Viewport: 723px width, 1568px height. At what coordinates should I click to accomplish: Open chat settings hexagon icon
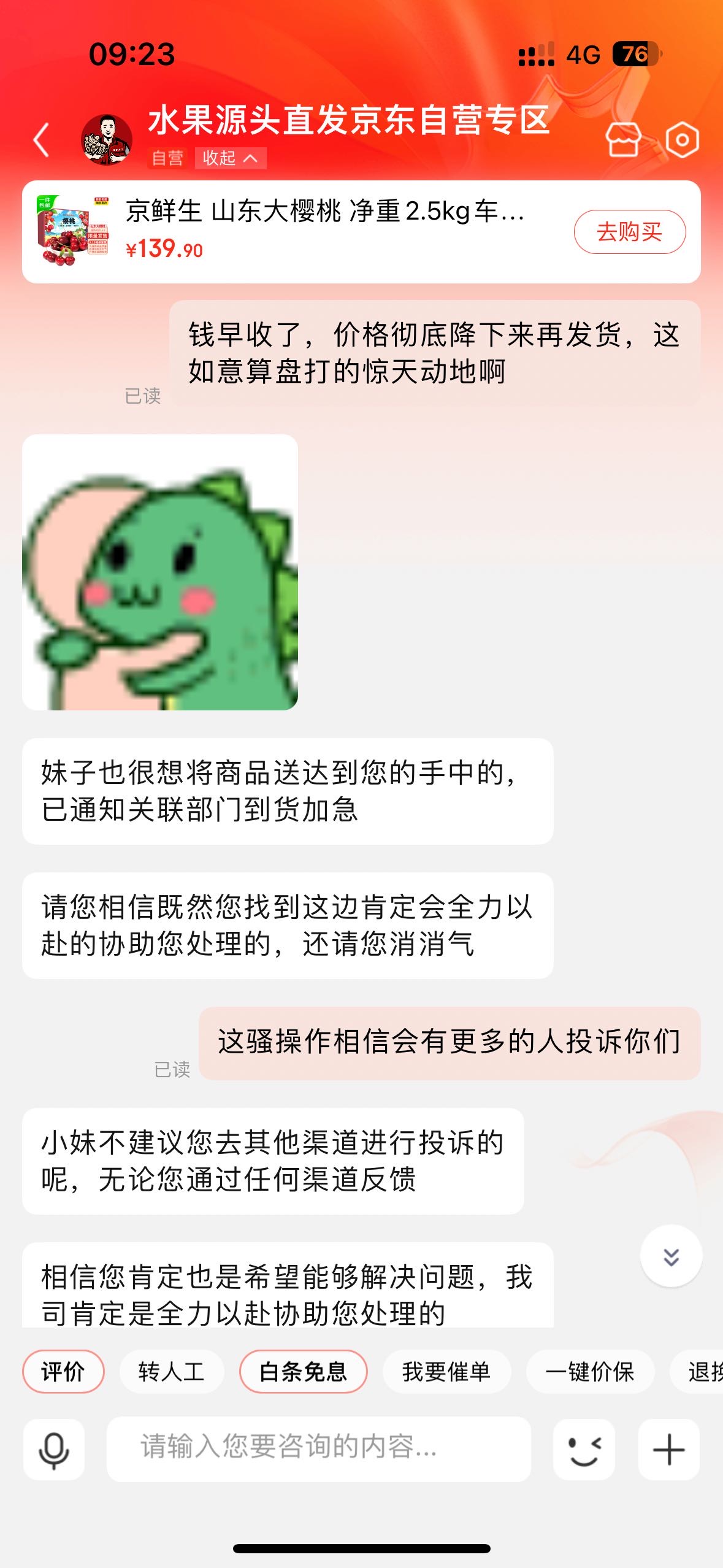[x=682, y=140]
